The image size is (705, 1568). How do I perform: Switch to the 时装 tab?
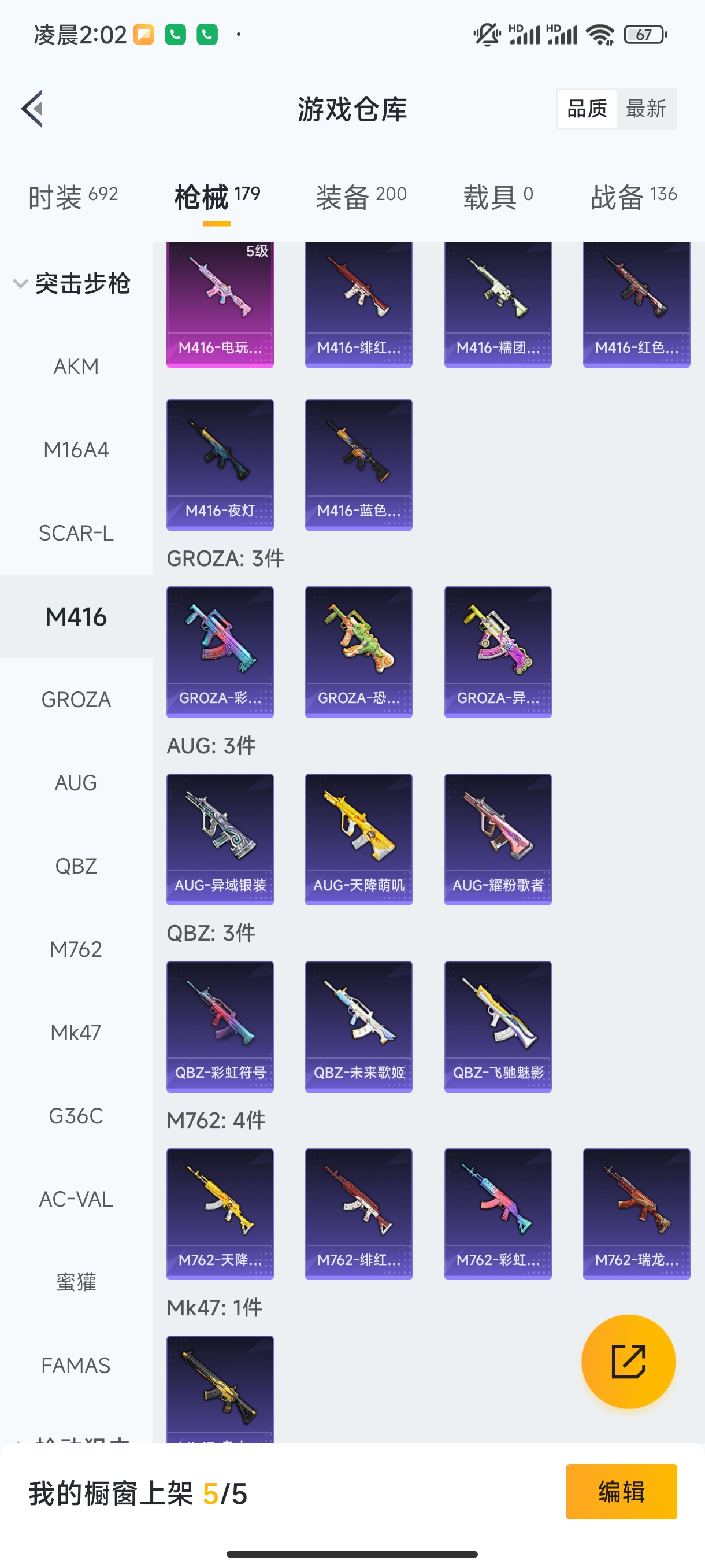[x=72, y=197]
